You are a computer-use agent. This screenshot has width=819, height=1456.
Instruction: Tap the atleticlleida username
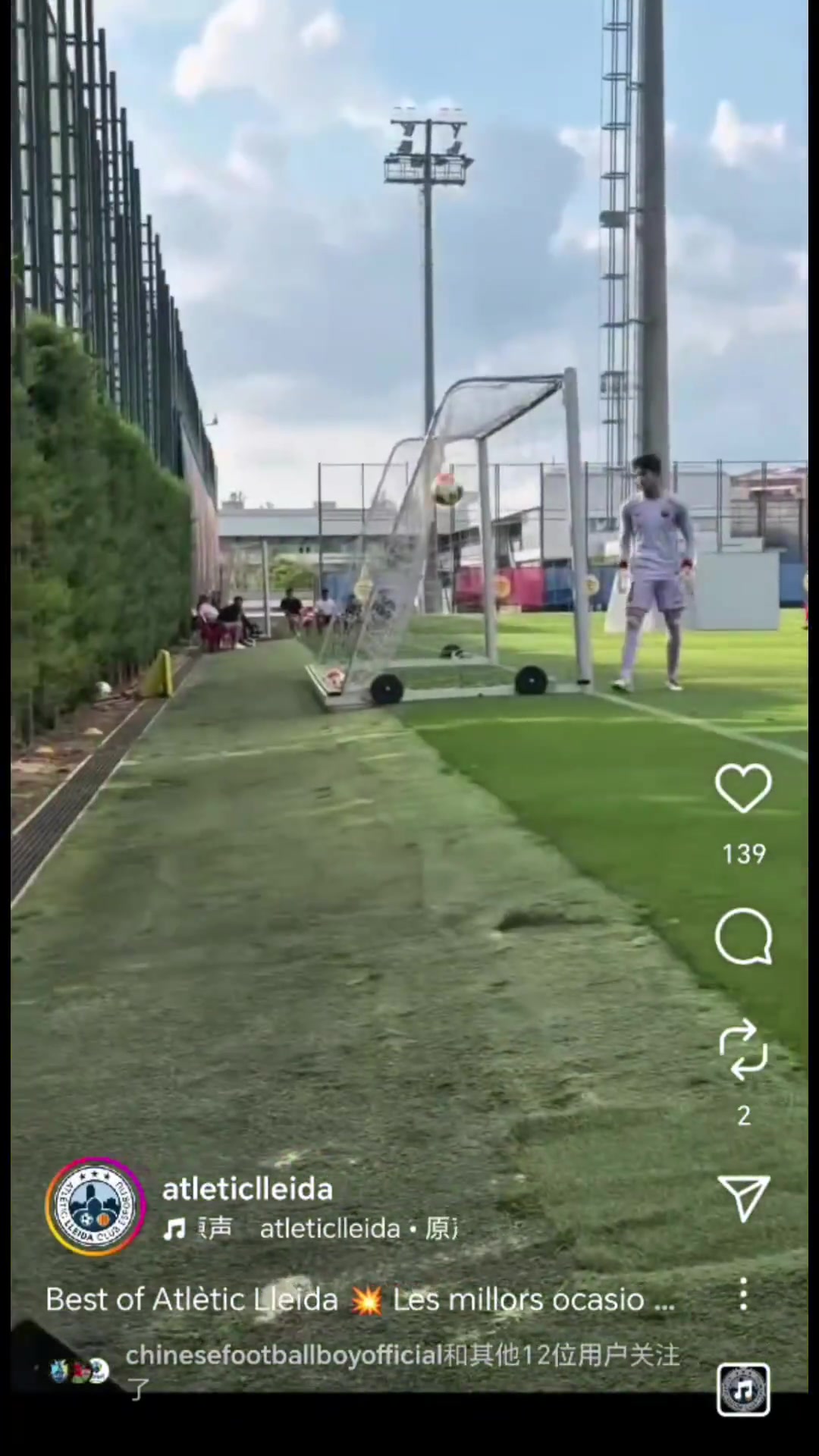point(247,1189)
